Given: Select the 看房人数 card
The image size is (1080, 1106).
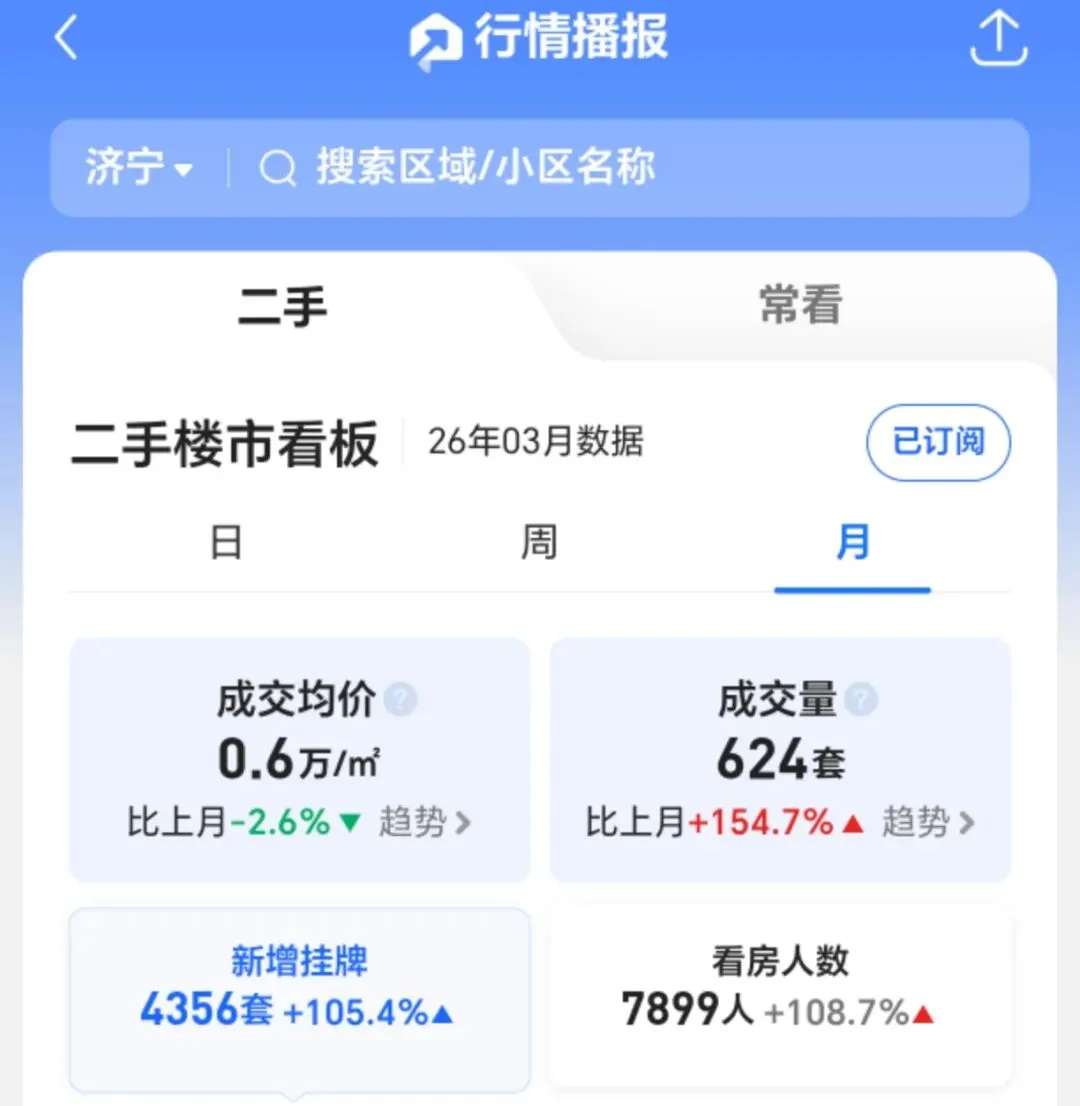Looking at the screenshot, I should (x=780, y=997).
